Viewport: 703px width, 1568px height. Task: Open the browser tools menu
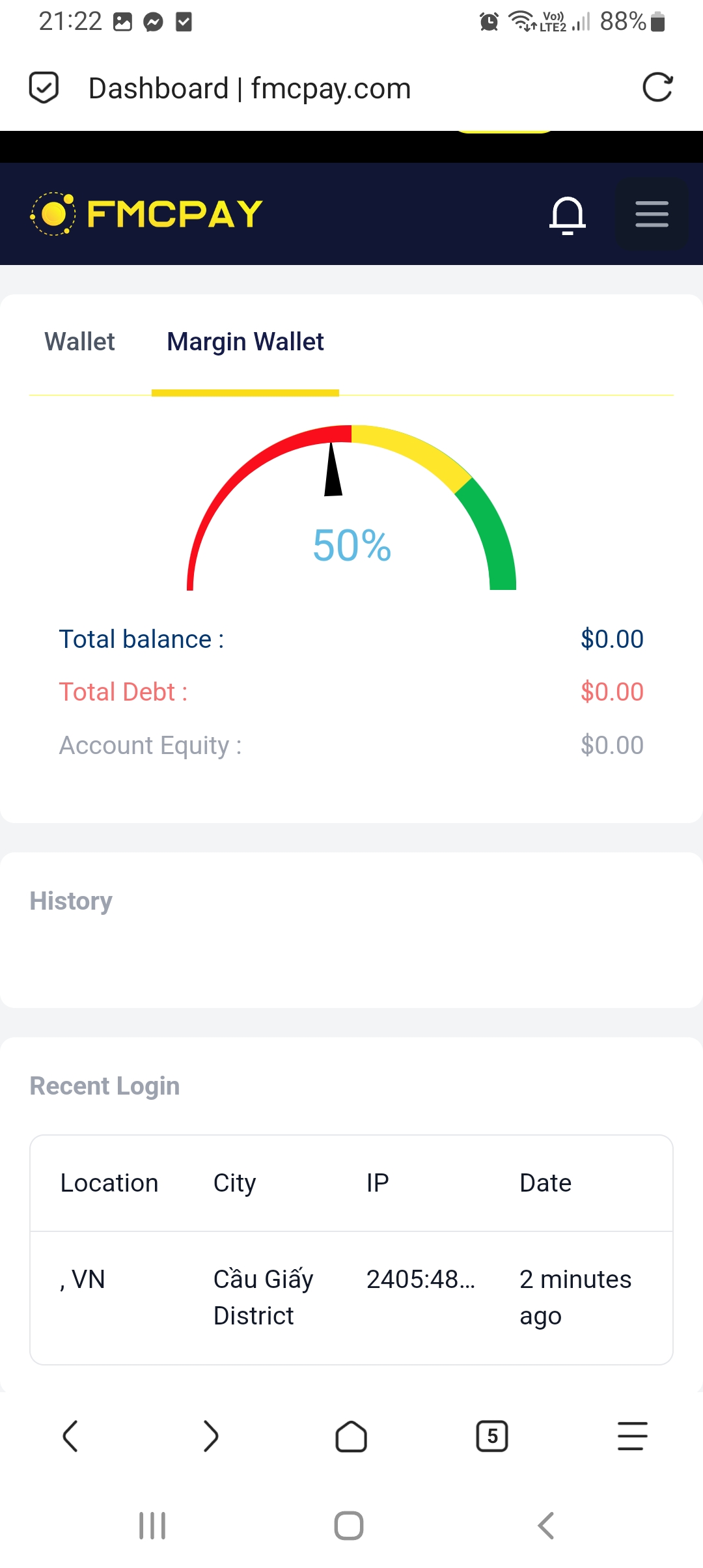pyautogui.click(x=632, y=1436)
